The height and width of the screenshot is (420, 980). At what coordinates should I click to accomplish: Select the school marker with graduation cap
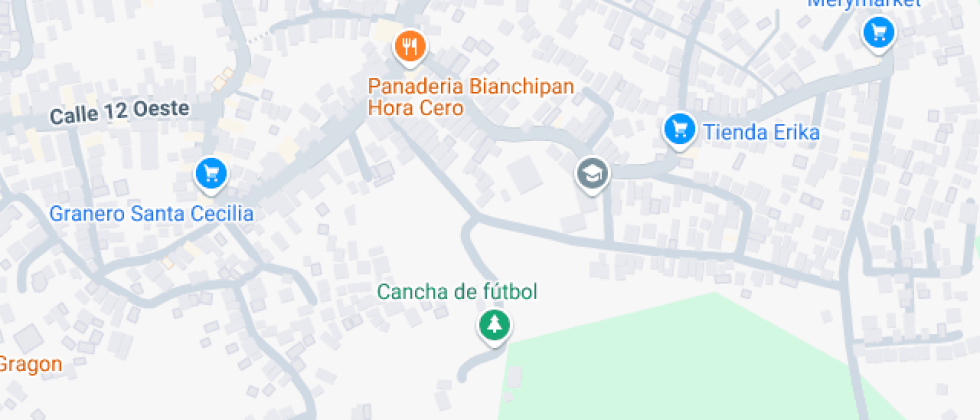592,174
